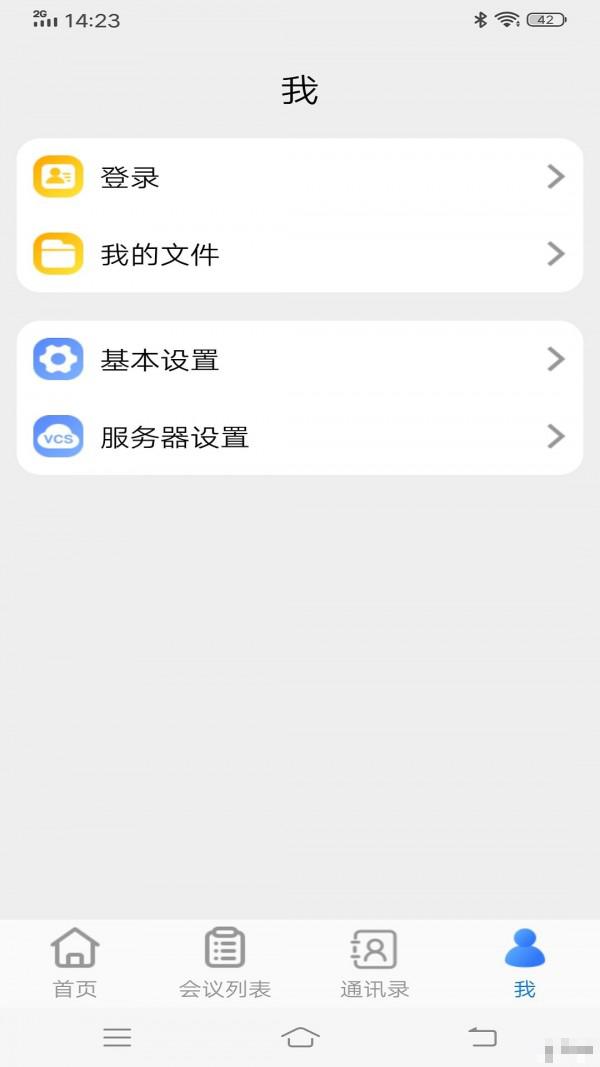Open 我的文件 my files

(x=299, y=254)
